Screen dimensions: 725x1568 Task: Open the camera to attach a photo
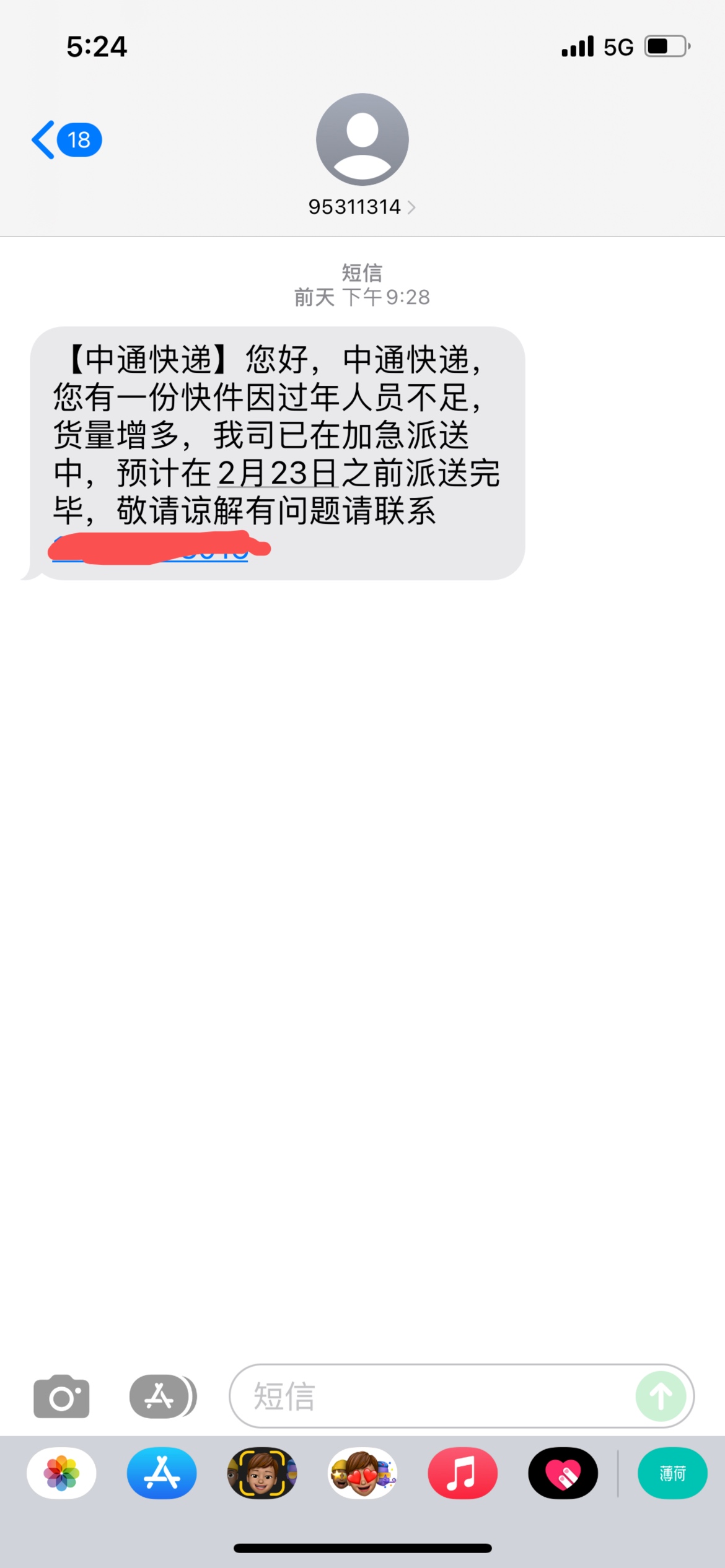tap(61, 1397)
